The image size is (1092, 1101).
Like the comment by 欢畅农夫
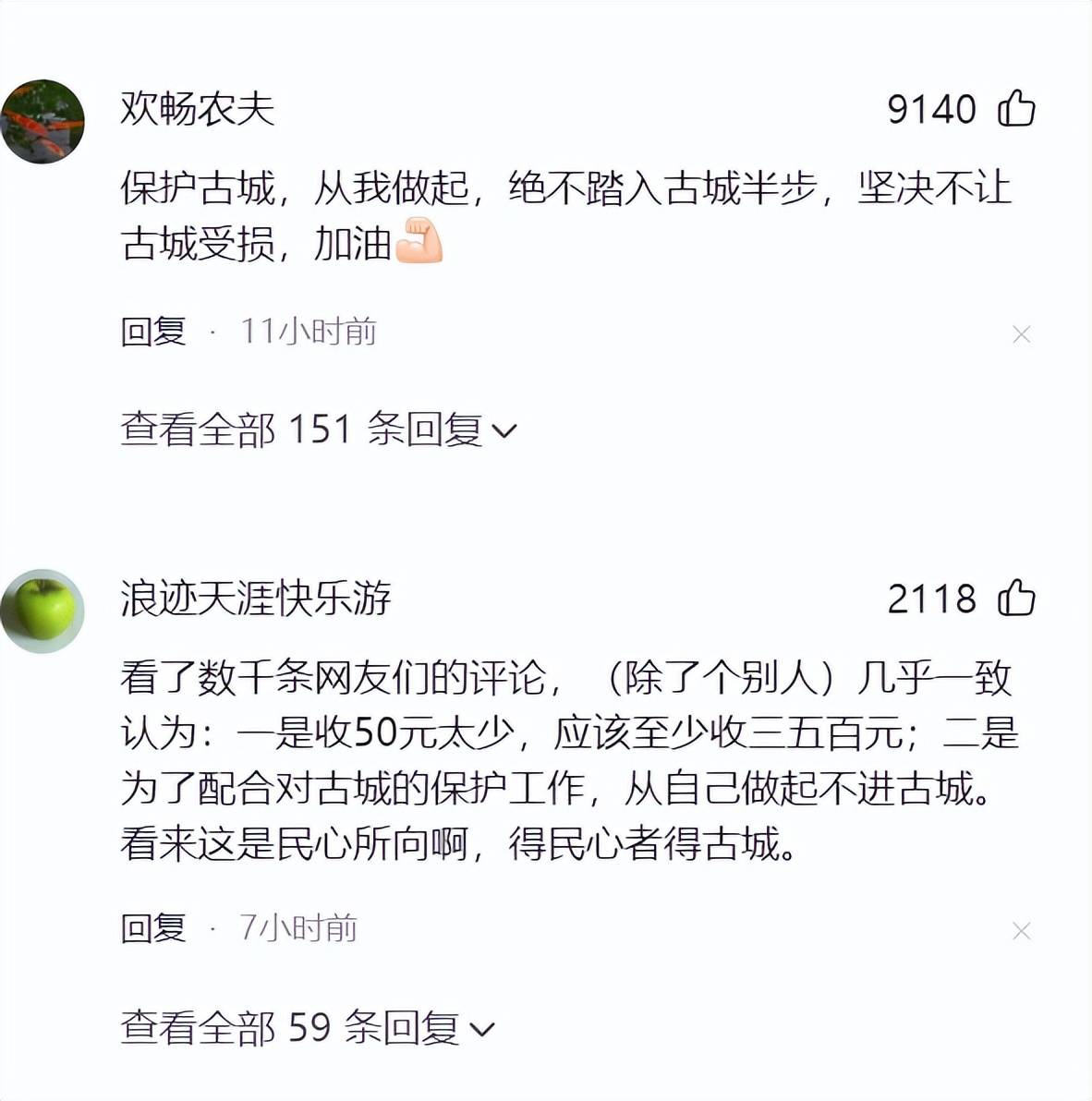(x=1016, y=109)
